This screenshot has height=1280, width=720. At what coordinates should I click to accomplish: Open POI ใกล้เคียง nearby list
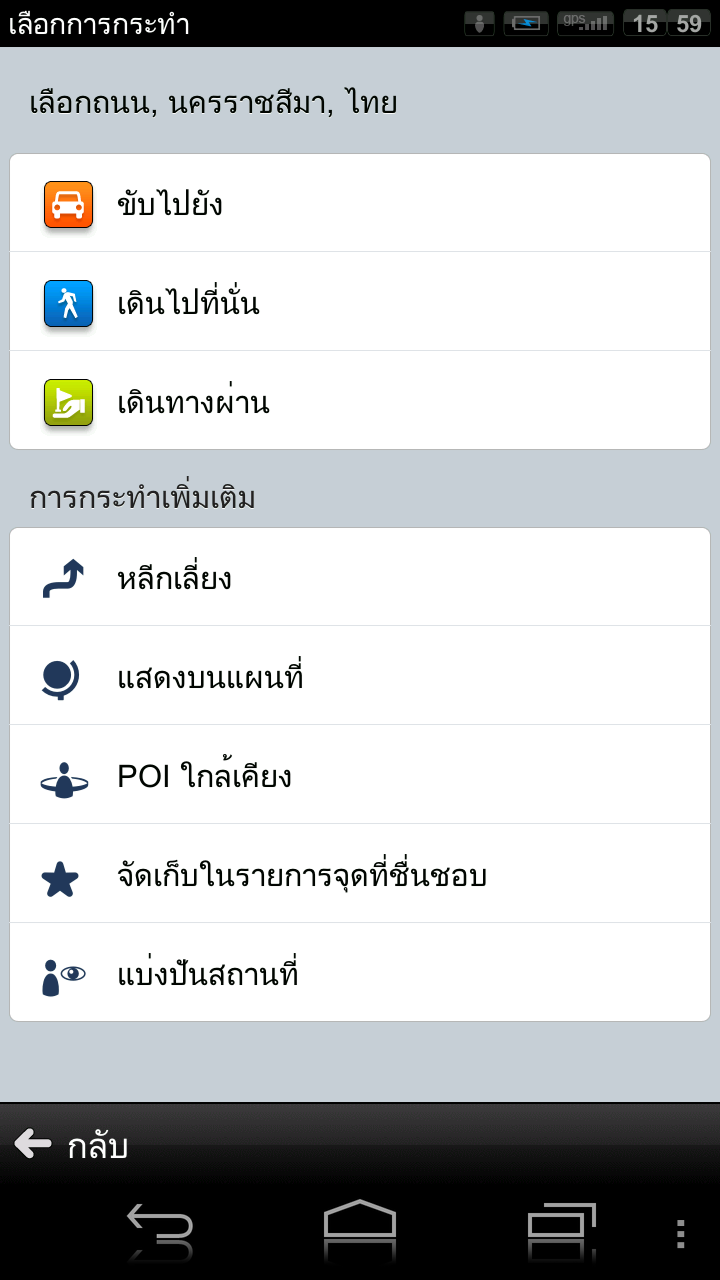pyautogui.click(x=360, y=775)
